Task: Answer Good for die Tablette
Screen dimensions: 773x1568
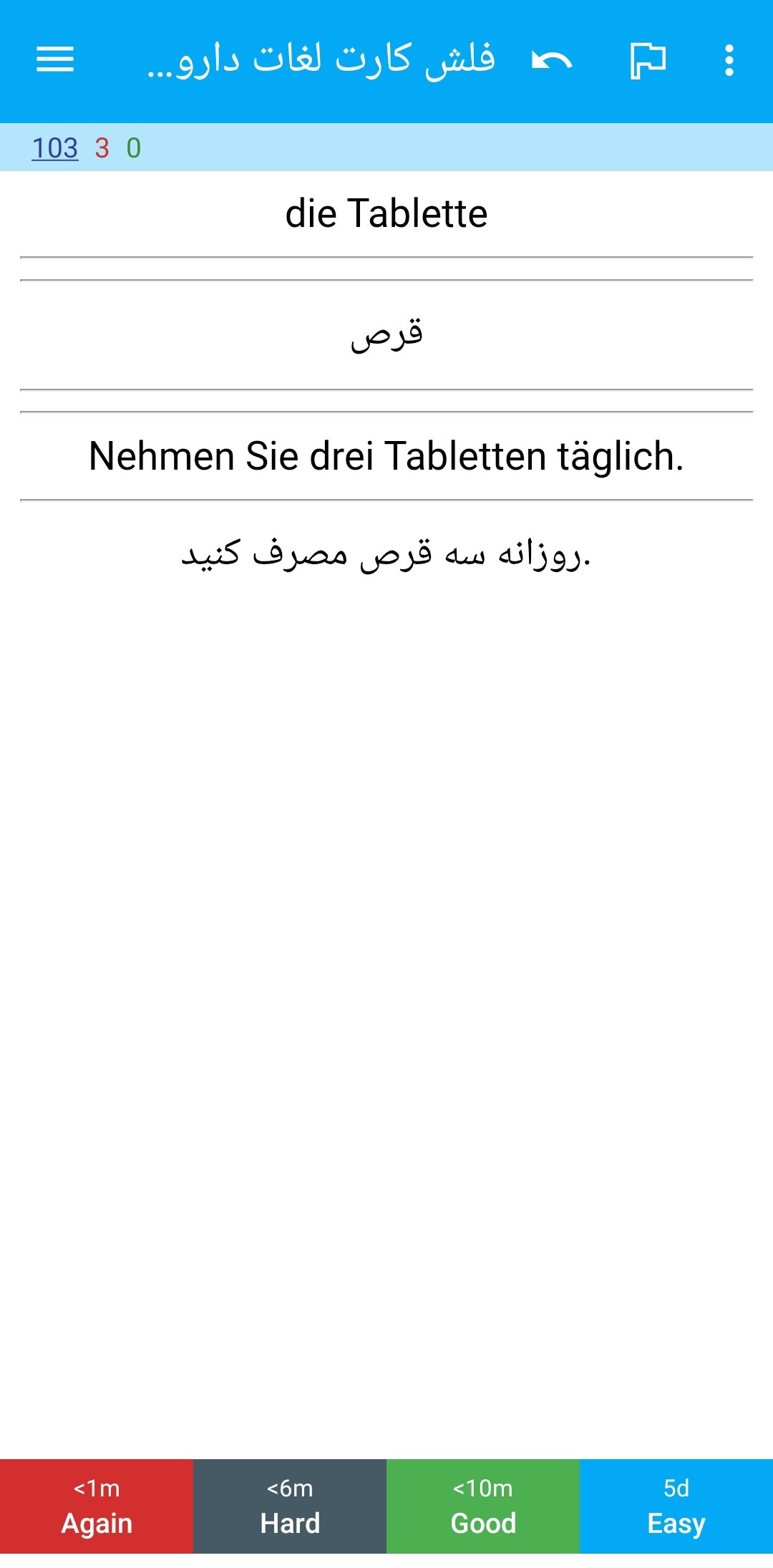Action: coord(483,1506)
